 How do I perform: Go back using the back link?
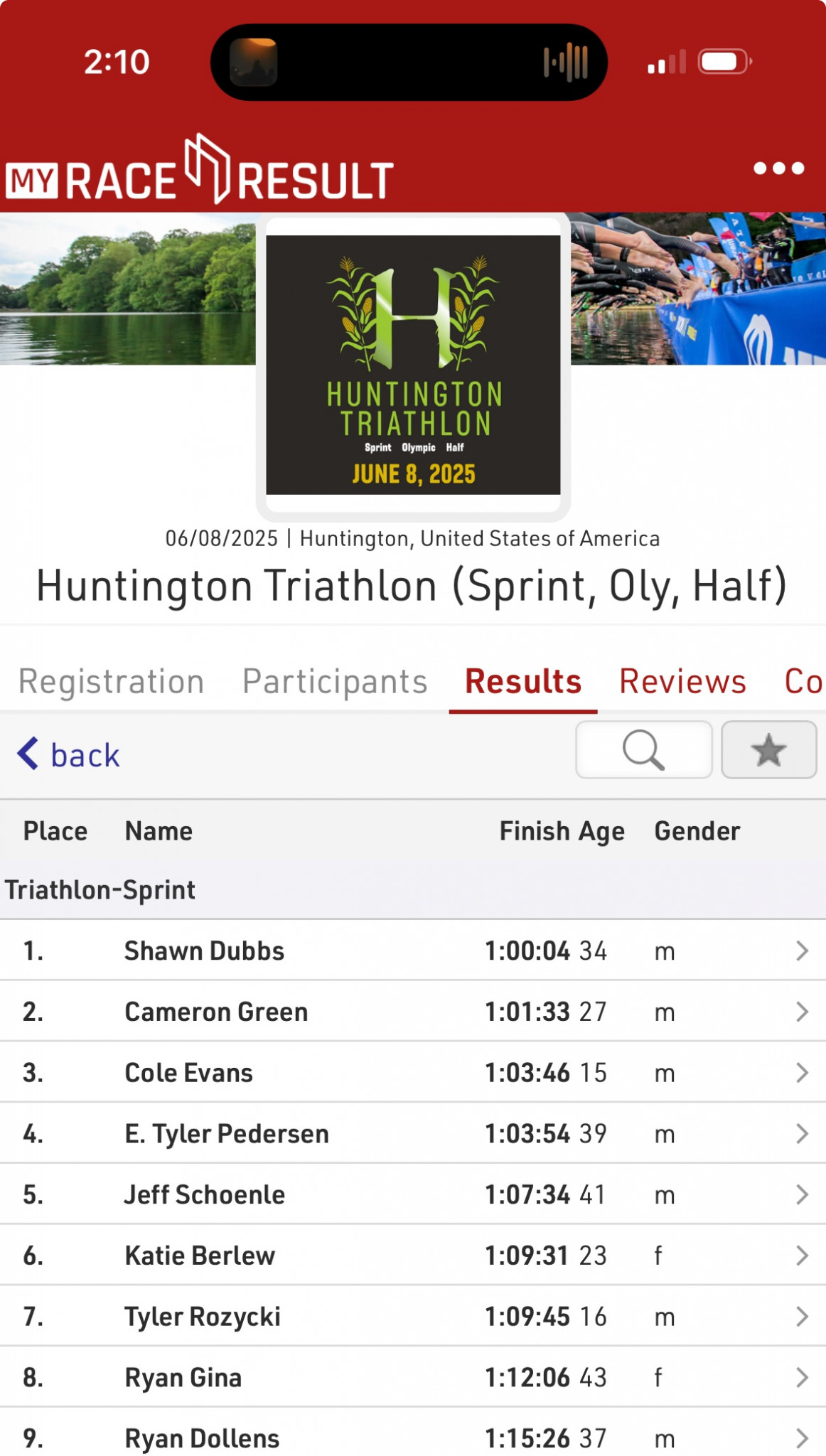point(68,754)
